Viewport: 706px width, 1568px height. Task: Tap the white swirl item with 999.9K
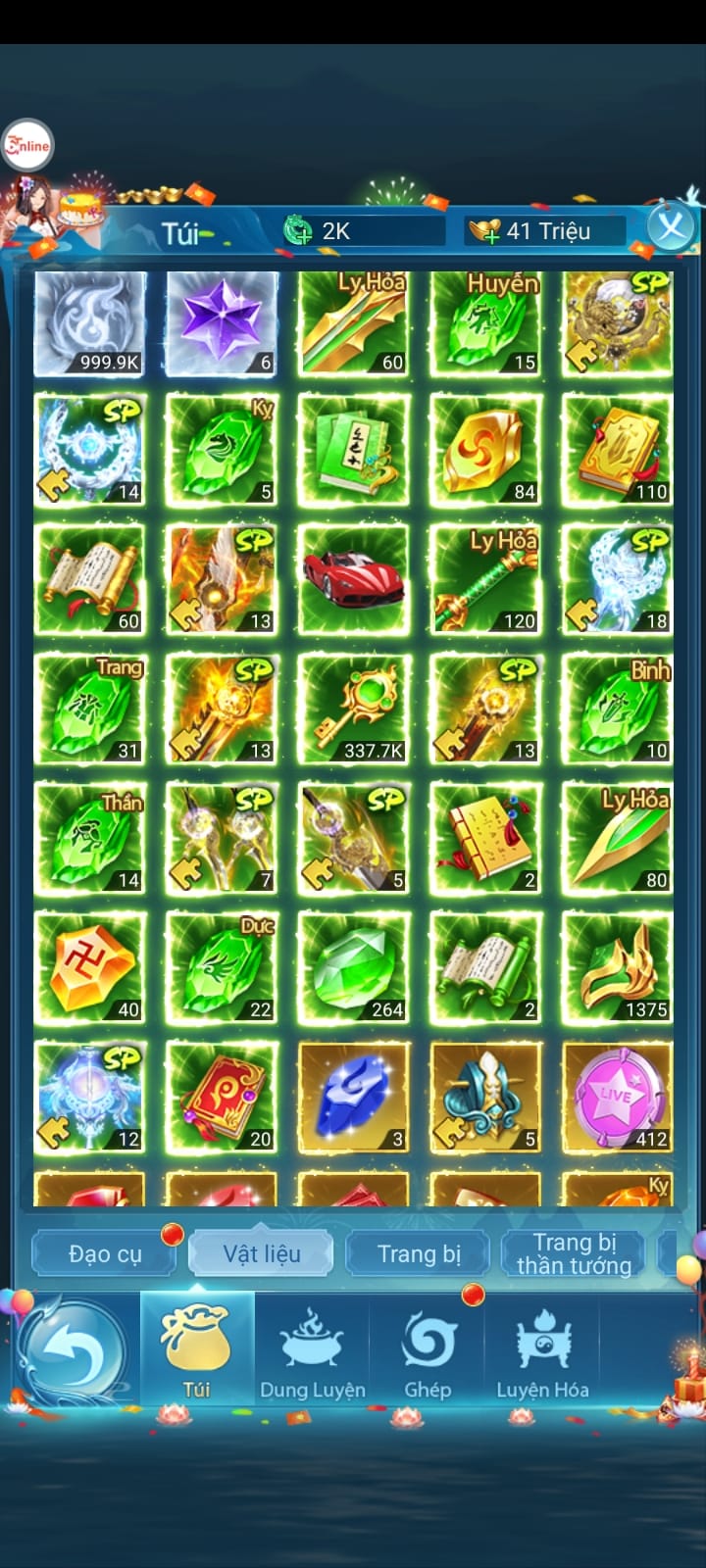[90, 322]
